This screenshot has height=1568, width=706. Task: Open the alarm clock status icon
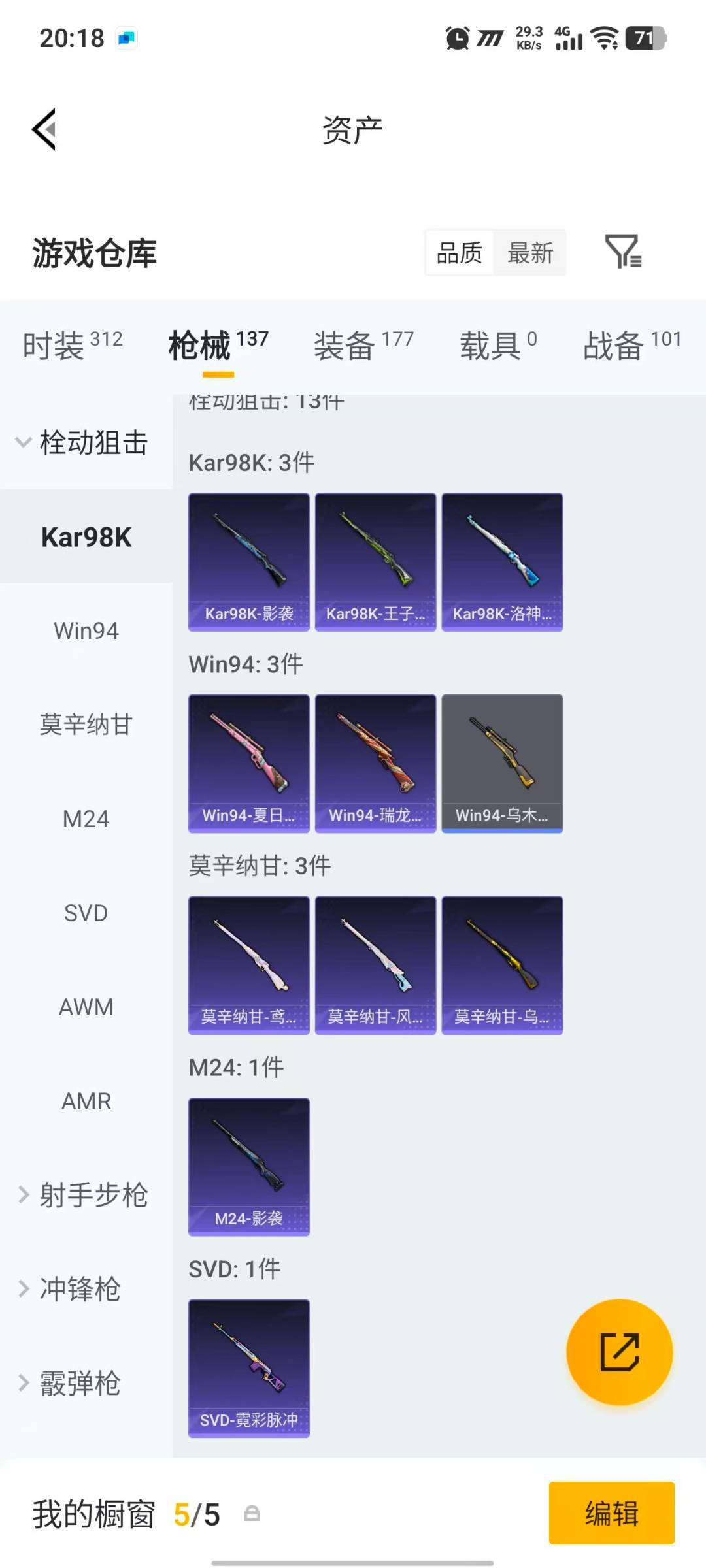456,38
